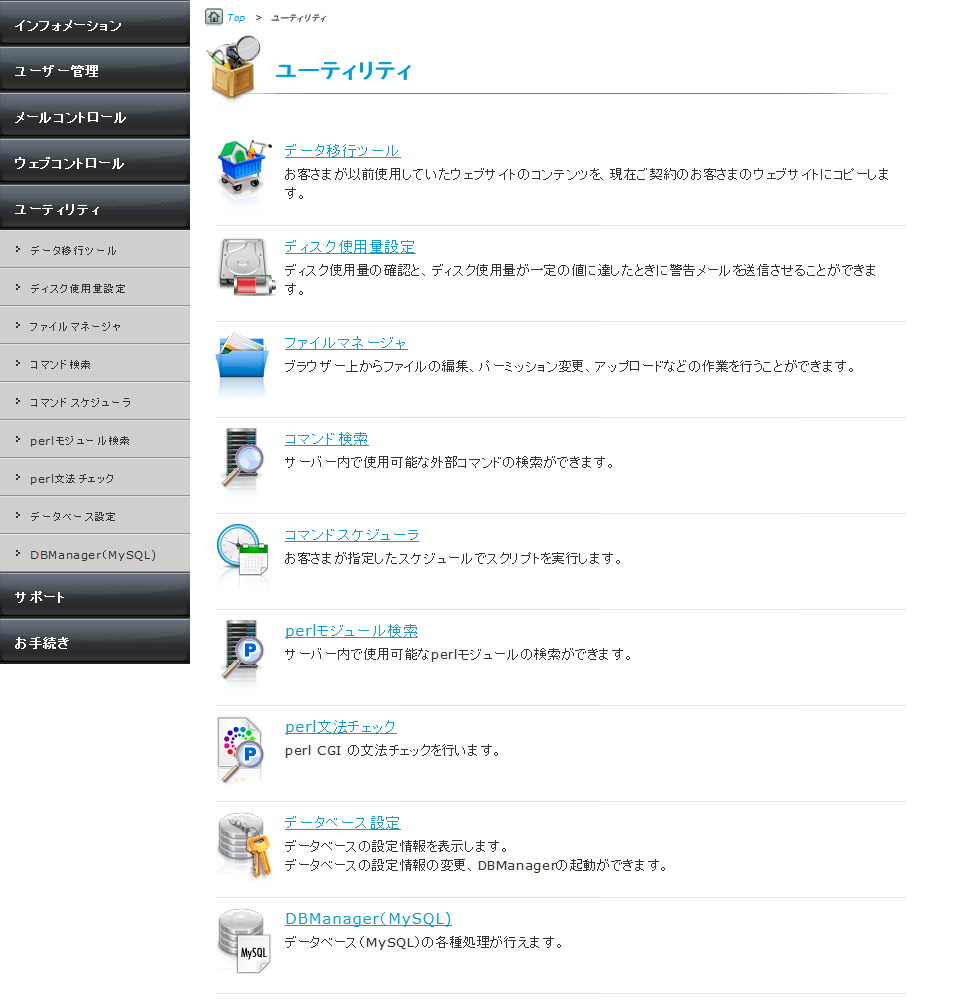
Task: Open the ディスク使用量設定 link in main list
Action: point(349,247)
